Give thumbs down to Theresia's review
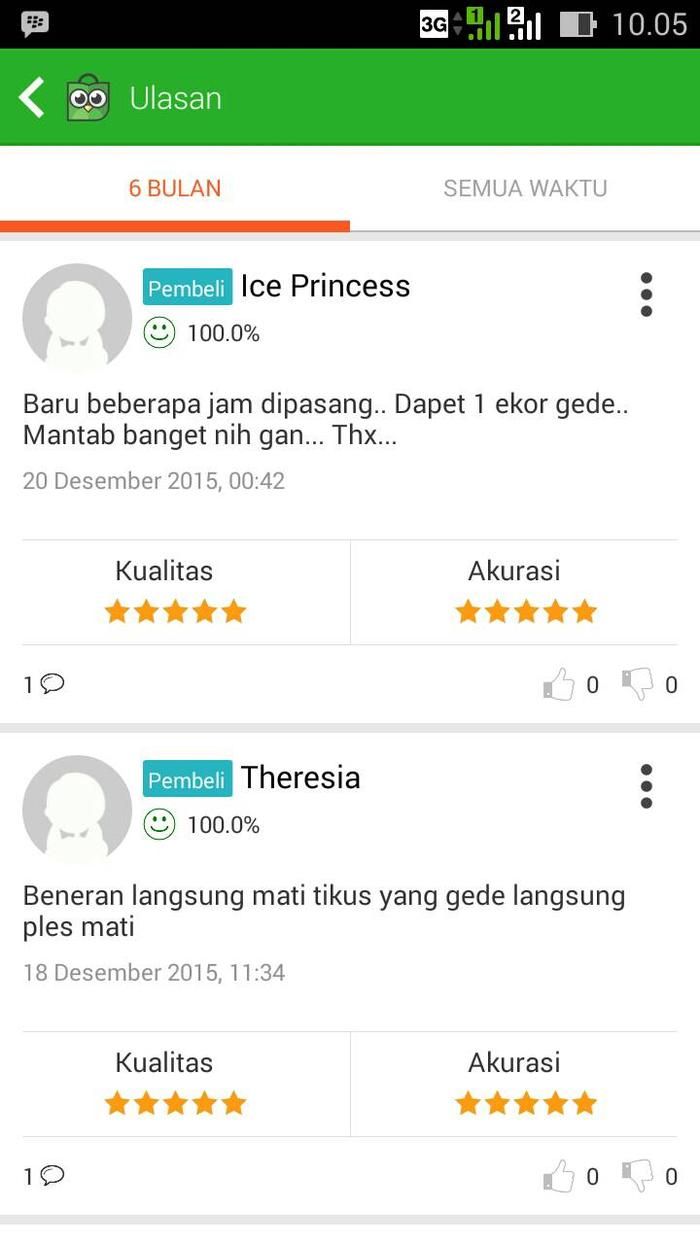Screen dimensions: 700x1244 point(638,1176)
